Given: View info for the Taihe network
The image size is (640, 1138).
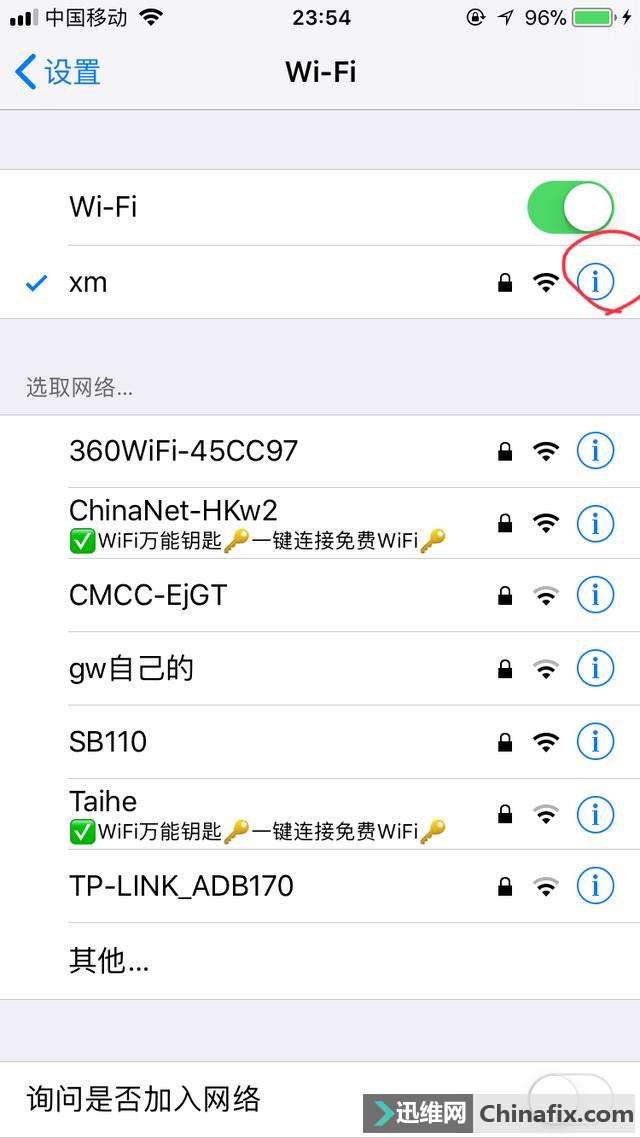Looking at the screenshot, I should coord(595,814).
